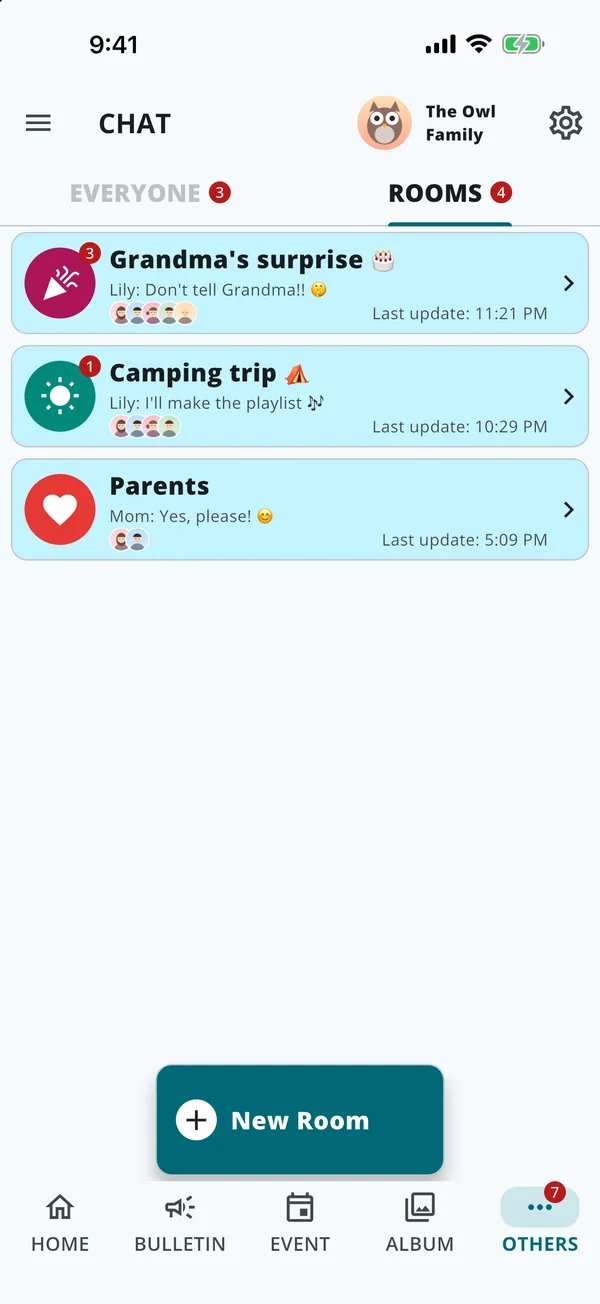View the Album tab
The width and height of the screenshot is (600, 1304).
[420, 1223]
